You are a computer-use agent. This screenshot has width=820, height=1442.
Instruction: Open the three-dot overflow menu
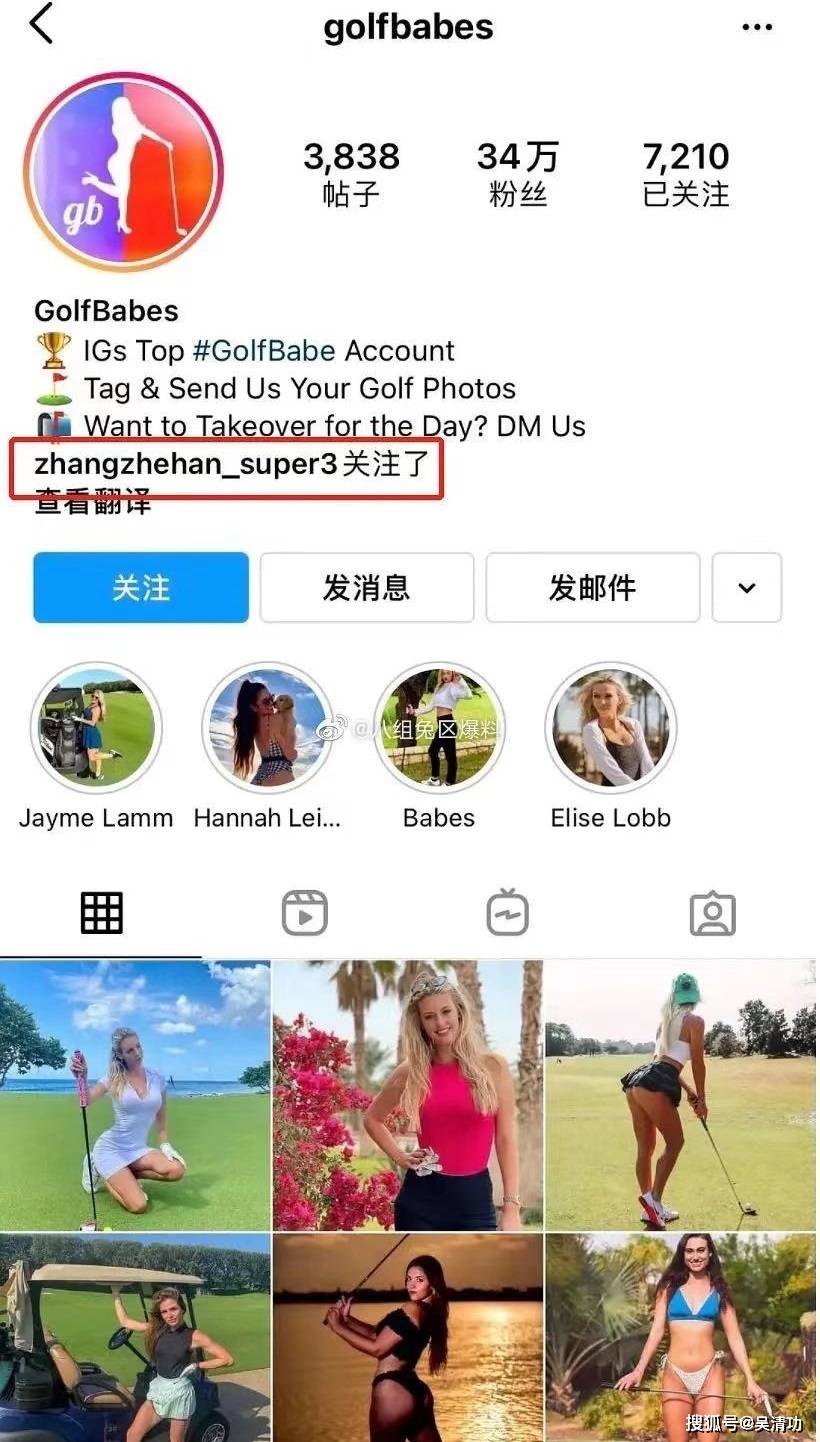click(x=757, y=27)
